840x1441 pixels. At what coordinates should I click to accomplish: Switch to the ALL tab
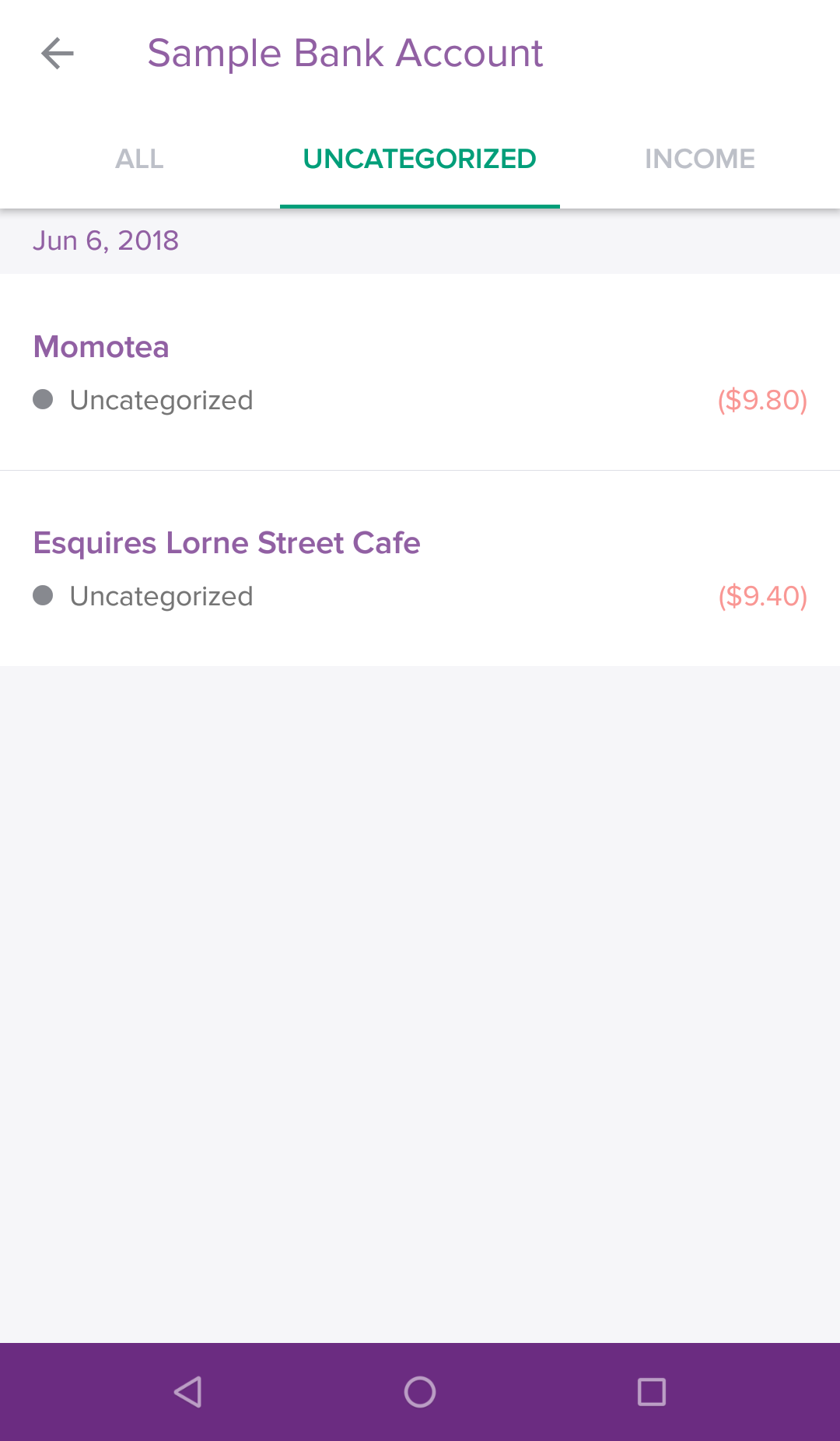(x=139, y=159)
